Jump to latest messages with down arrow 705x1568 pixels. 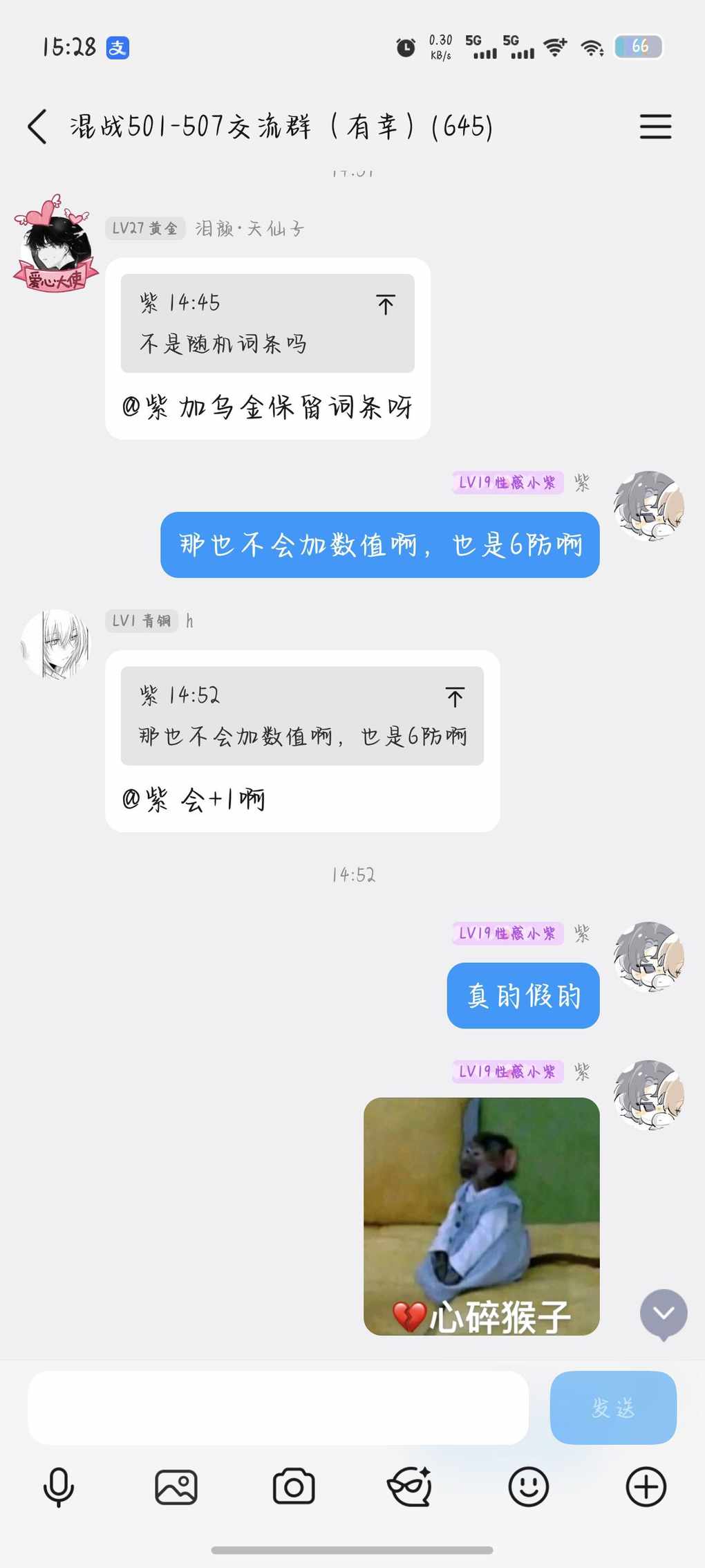pyautogui.click(x=663, y=1313)
